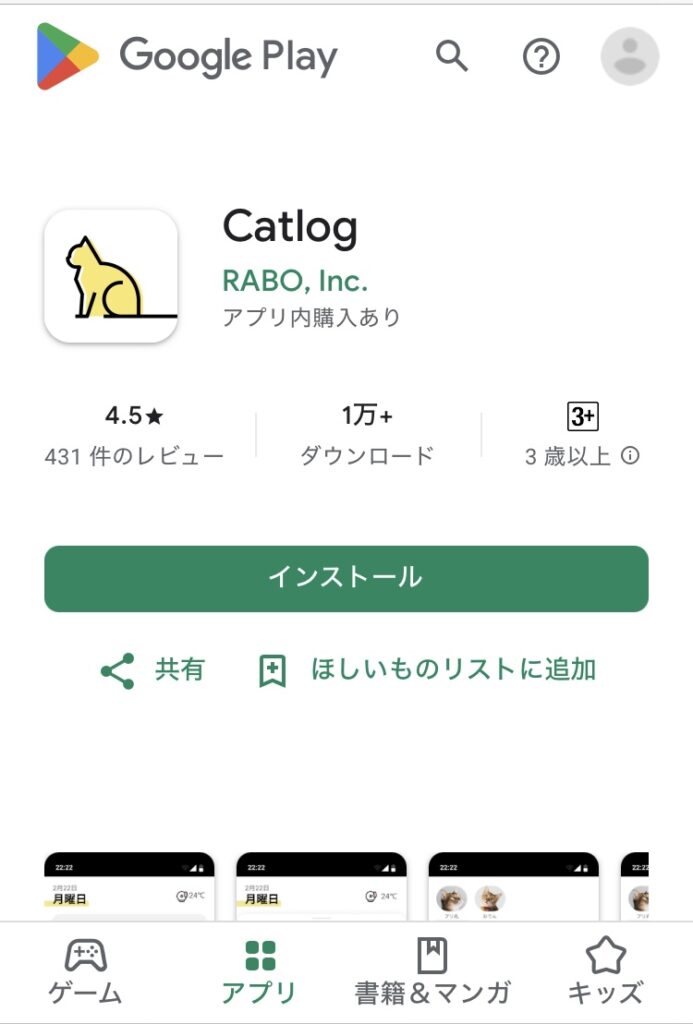Install the Catlog app

tap(346, 578)
